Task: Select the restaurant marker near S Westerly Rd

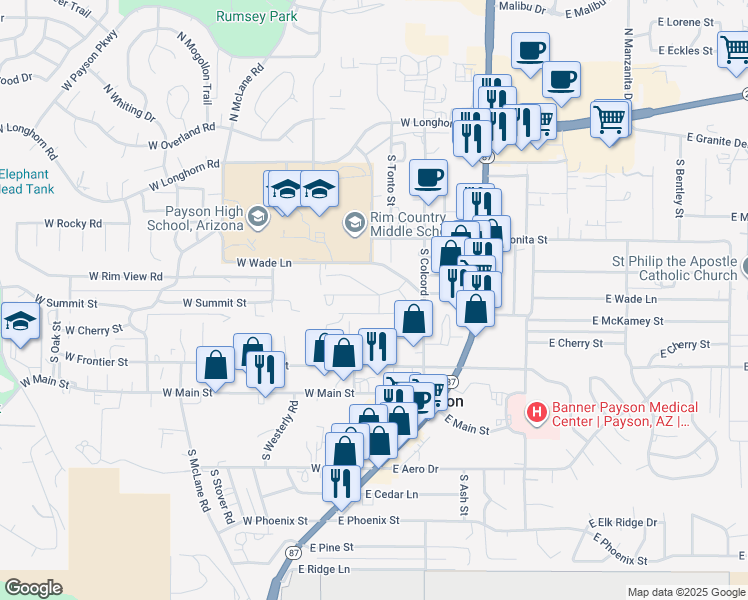Action: (x=266, y=374)
